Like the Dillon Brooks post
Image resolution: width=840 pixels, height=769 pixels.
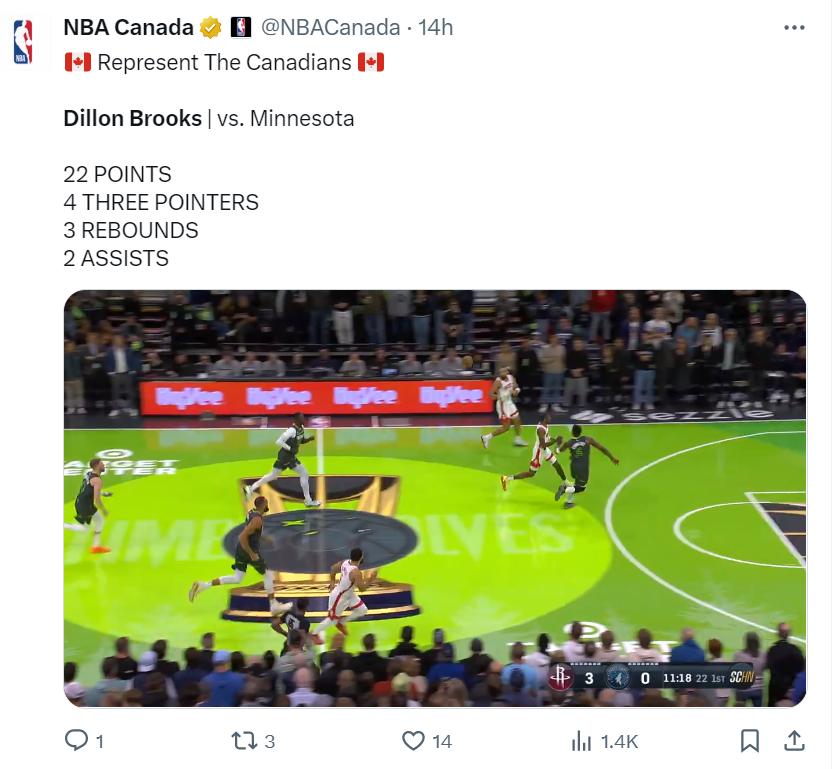[414, 740]
